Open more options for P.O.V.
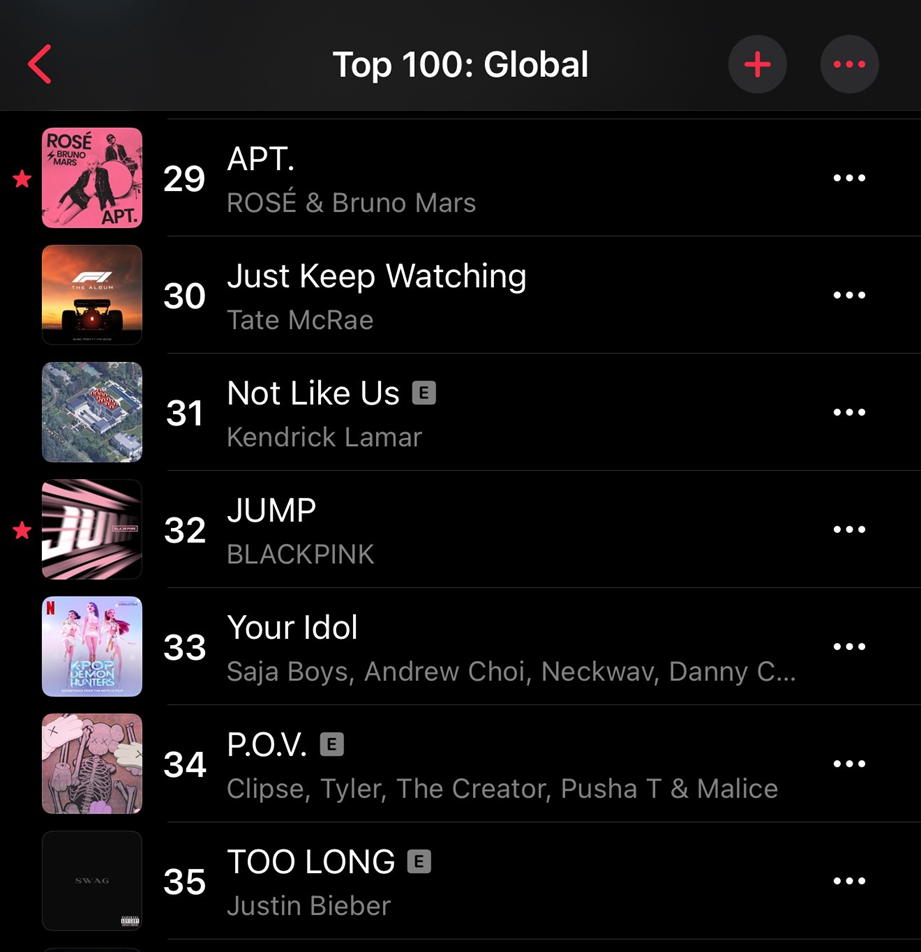This screenshot has width=921, height=952. pyautogui.click(x=849, y=763)
